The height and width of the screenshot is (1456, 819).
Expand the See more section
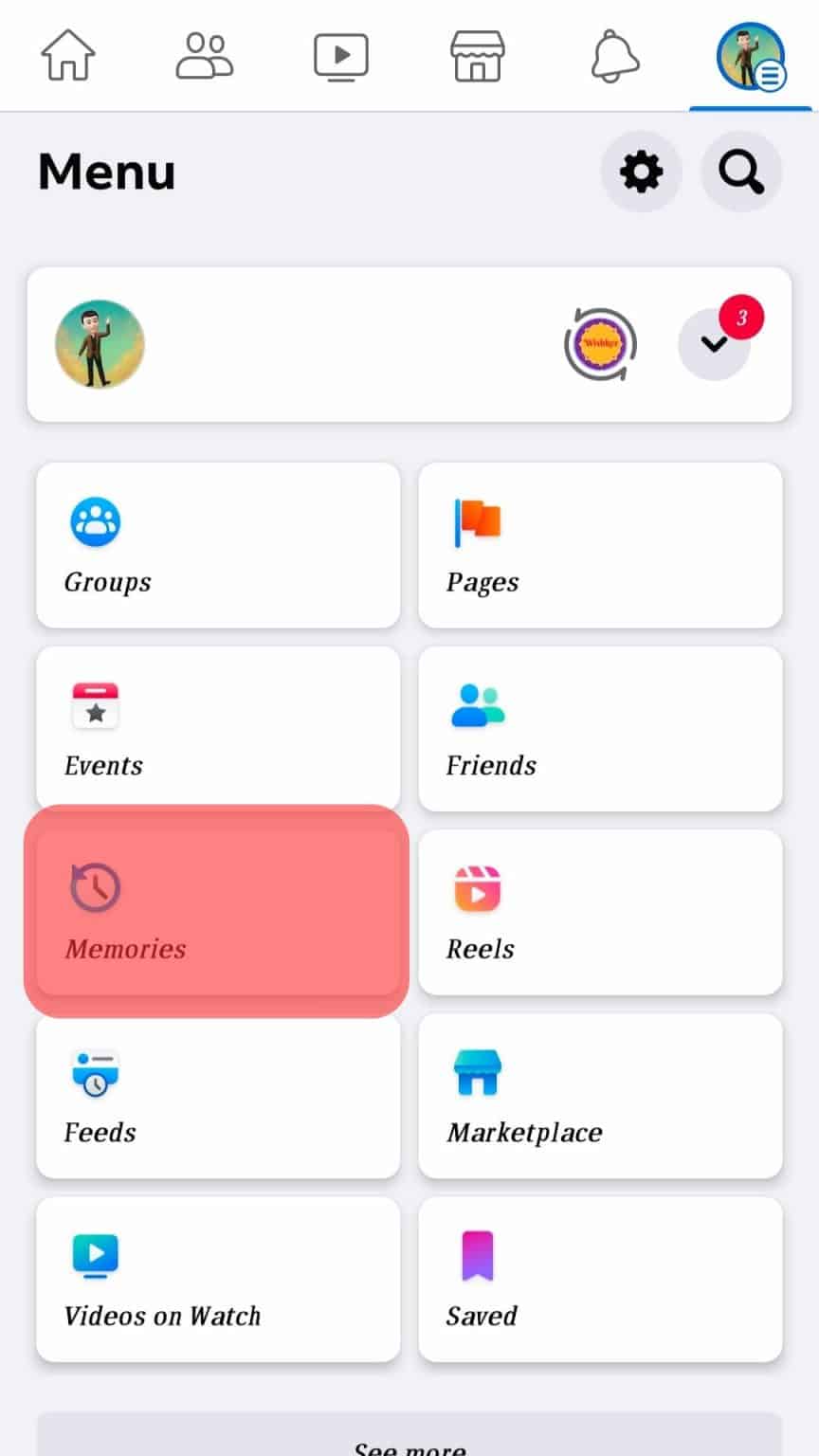click(x=409, y=1446)
